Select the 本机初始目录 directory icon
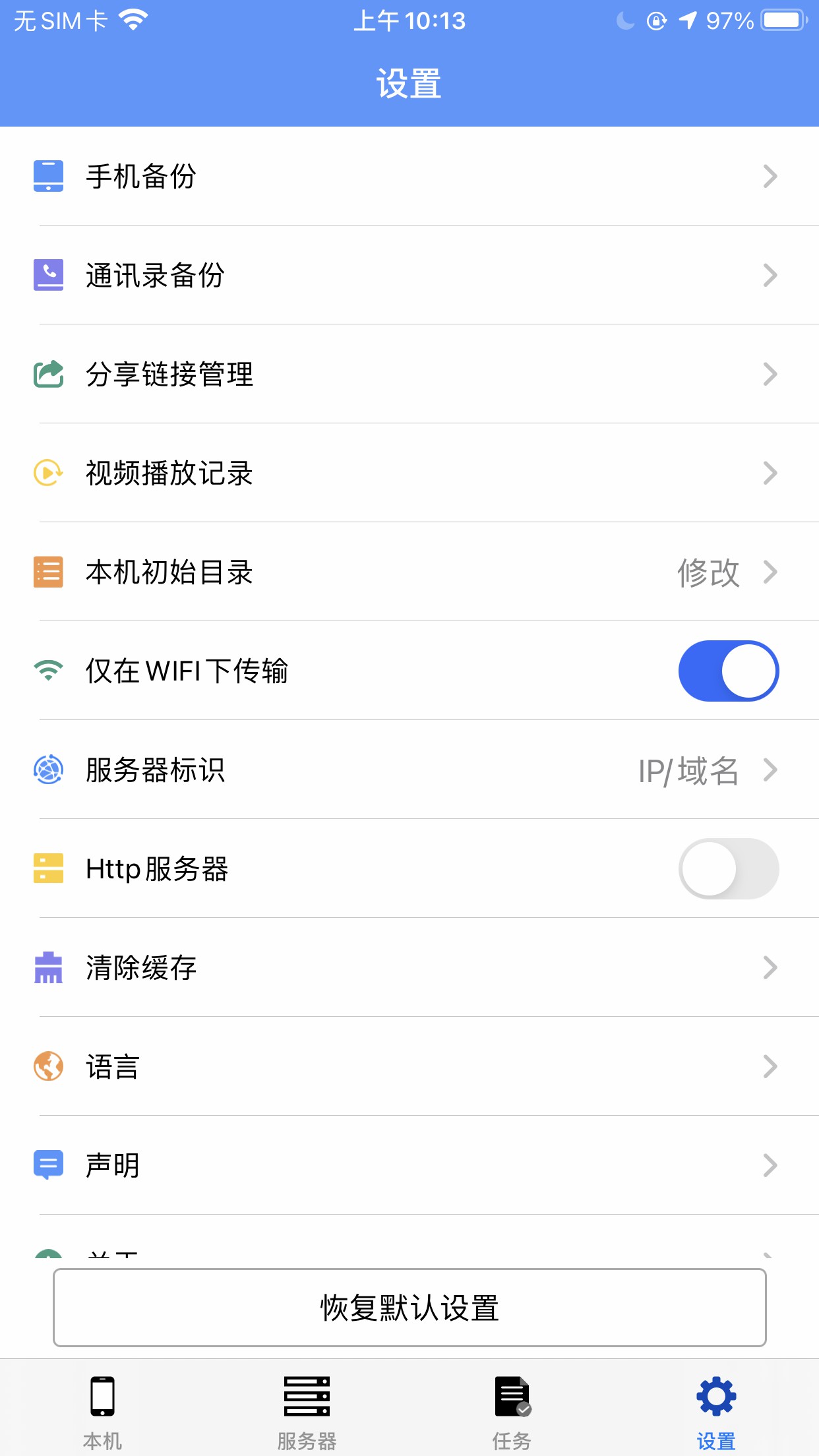This screenshot has height=1456, width=819. 47,572
